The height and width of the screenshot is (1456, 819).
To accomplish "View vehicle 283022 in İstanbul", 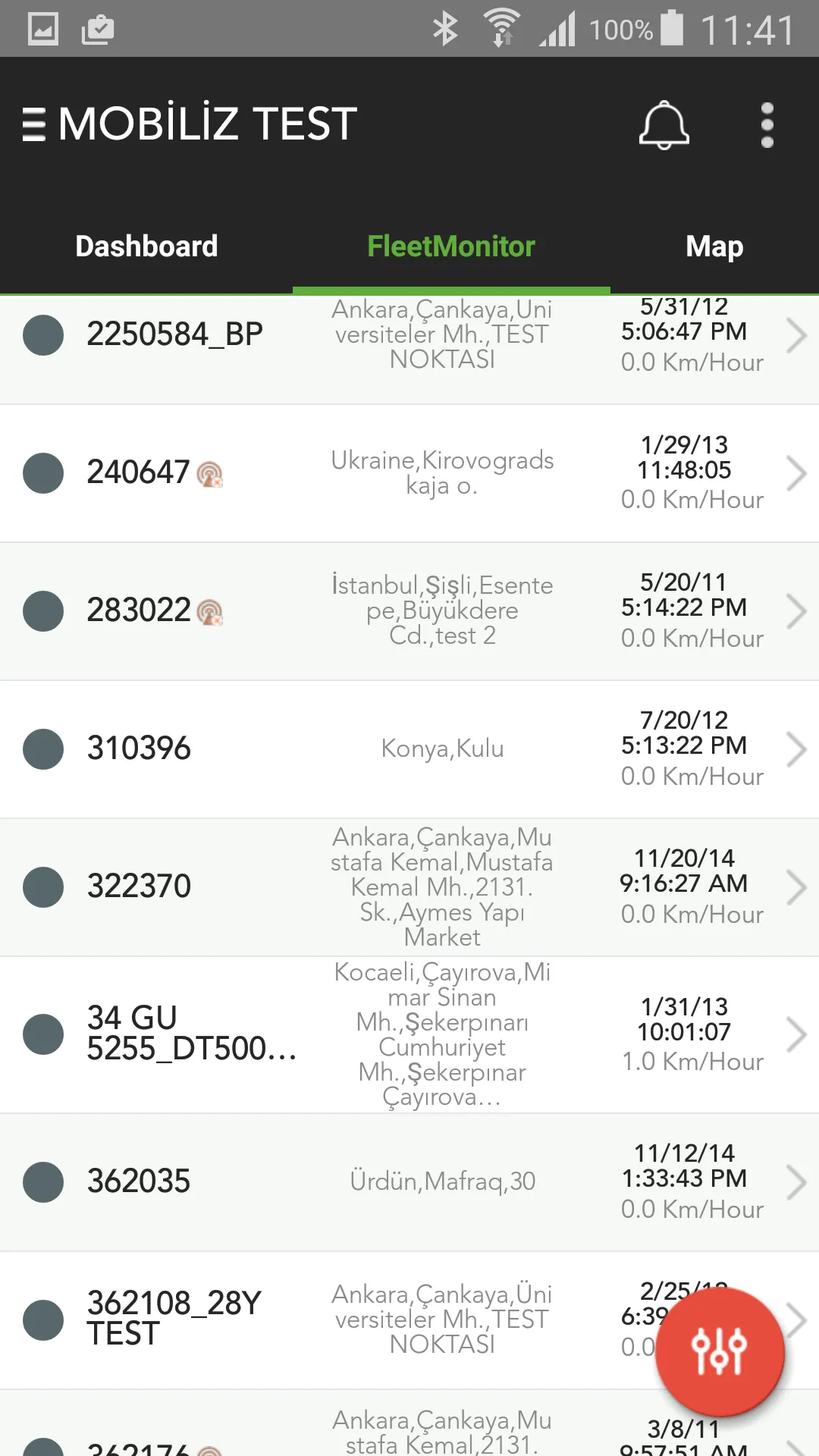I will click(x=409, y=611).
